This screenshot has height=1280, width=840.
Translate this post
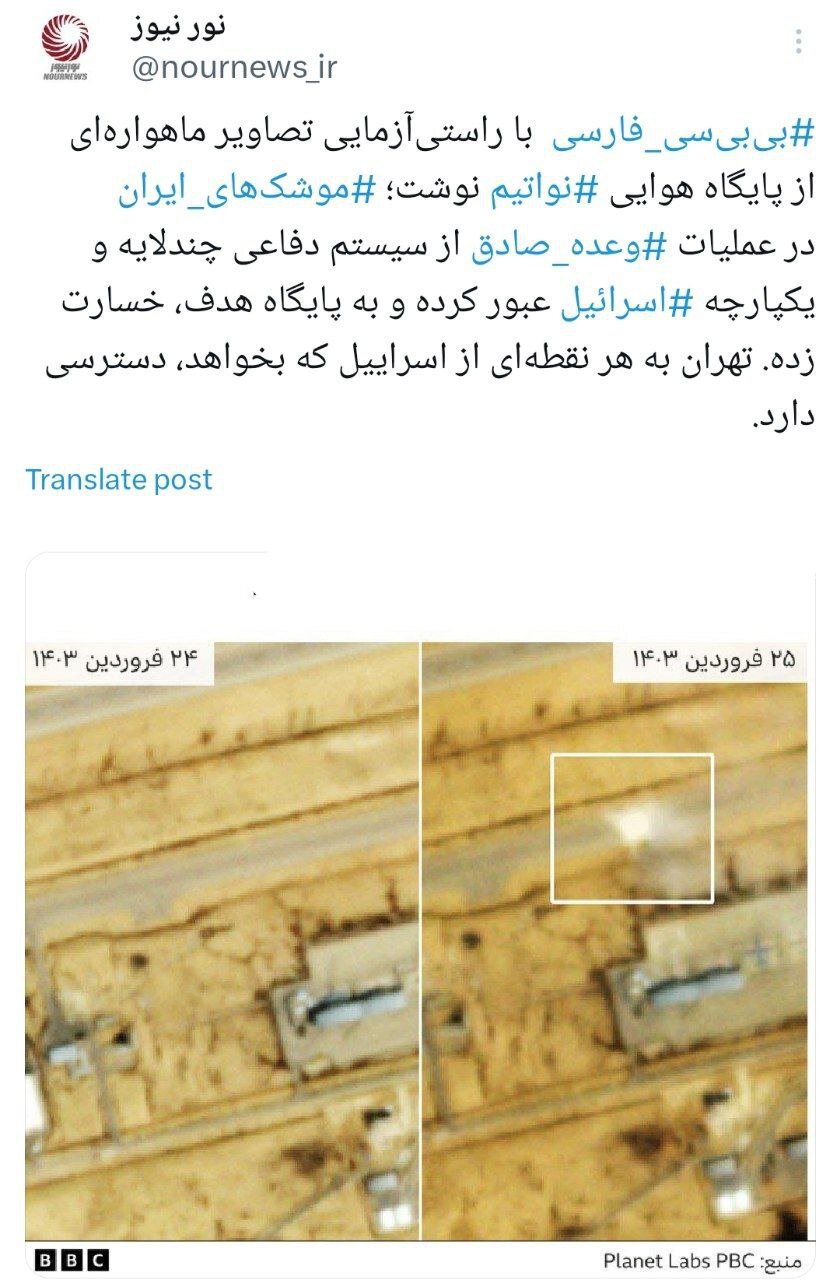pos(119,479)
